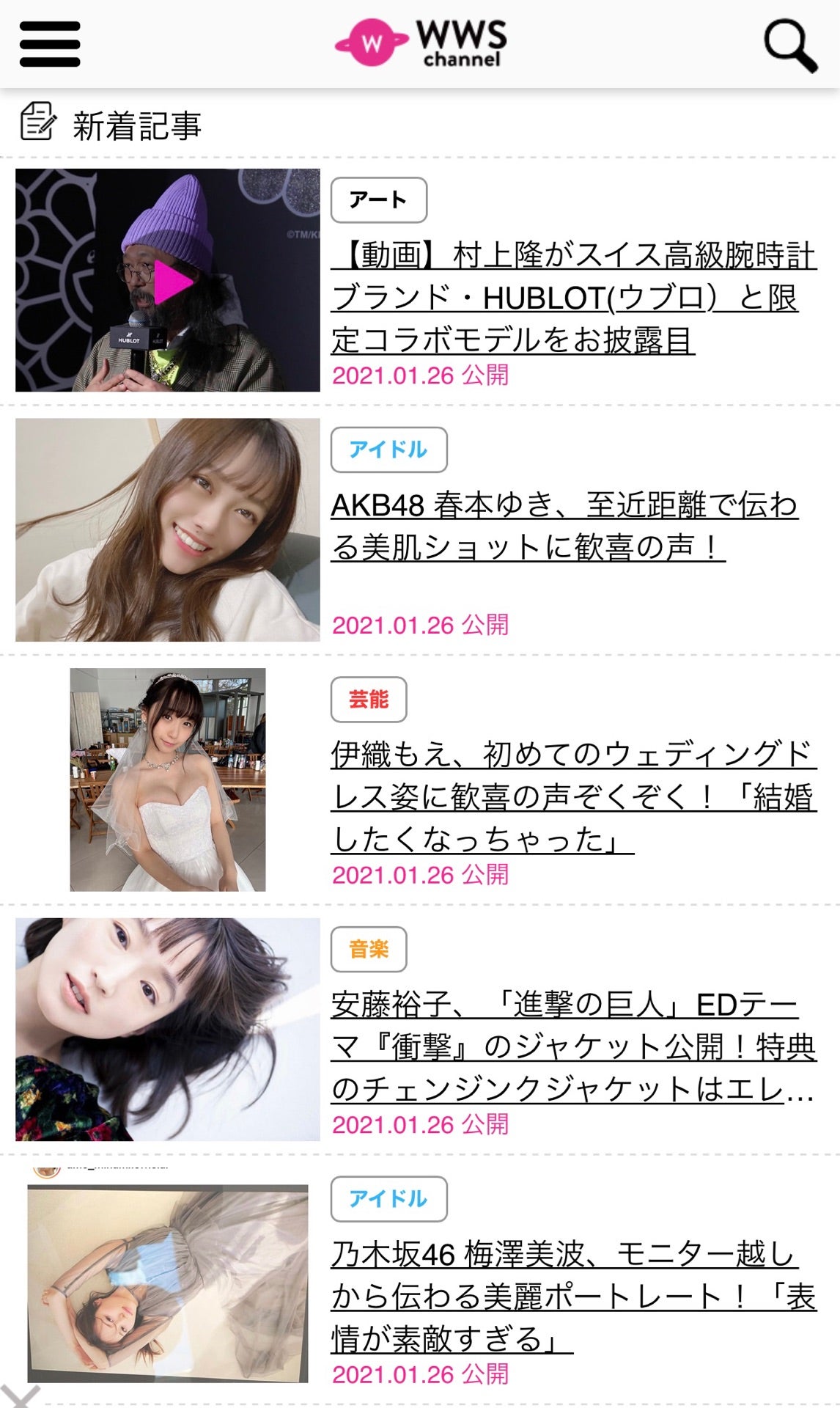The image size is (840, 1408).
Task: Go to WWS channel home via logo
Action: click(x=421, y=44)
